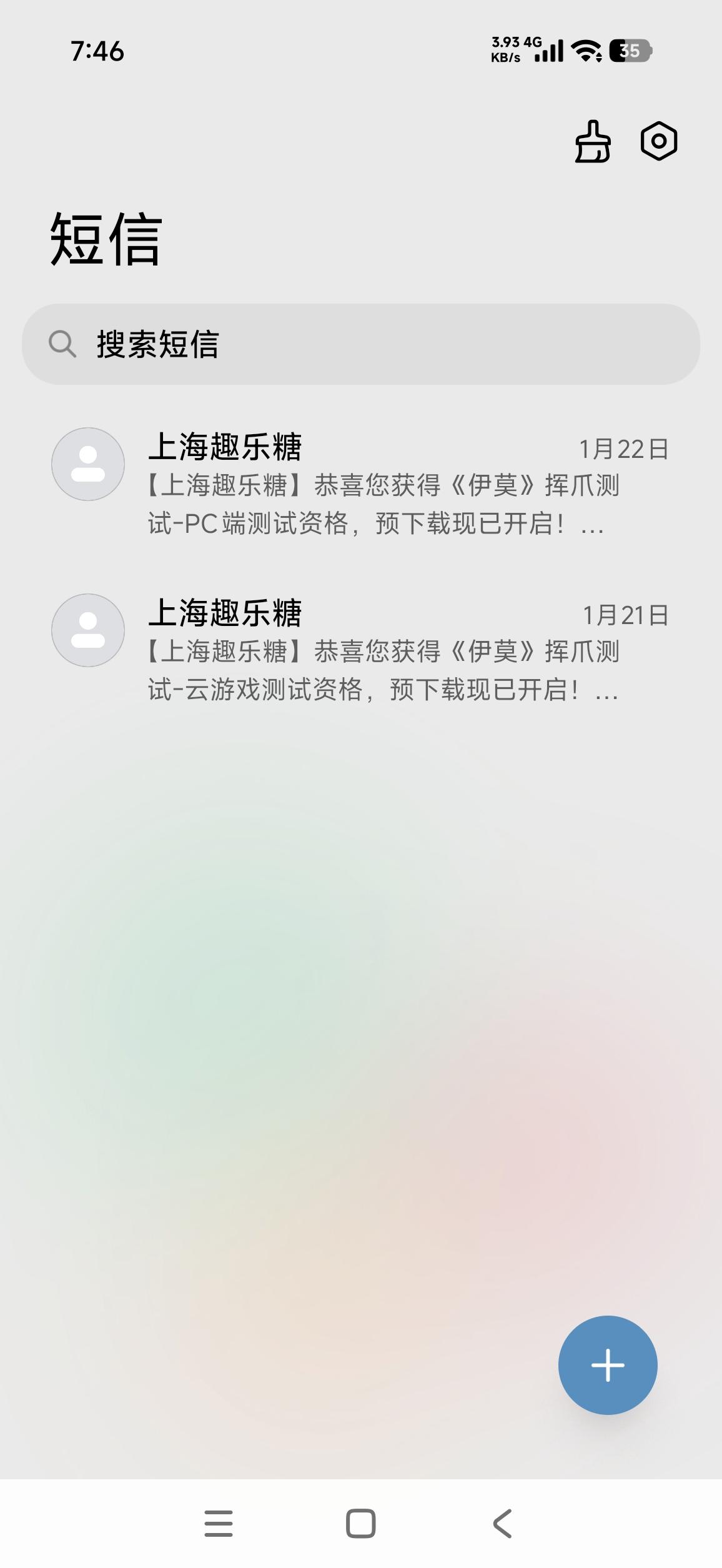Image resolution: width=722 pixels, height=1568 pixels.
Task: Compose a new message with the plus button
Action: tap(607, 1365)
